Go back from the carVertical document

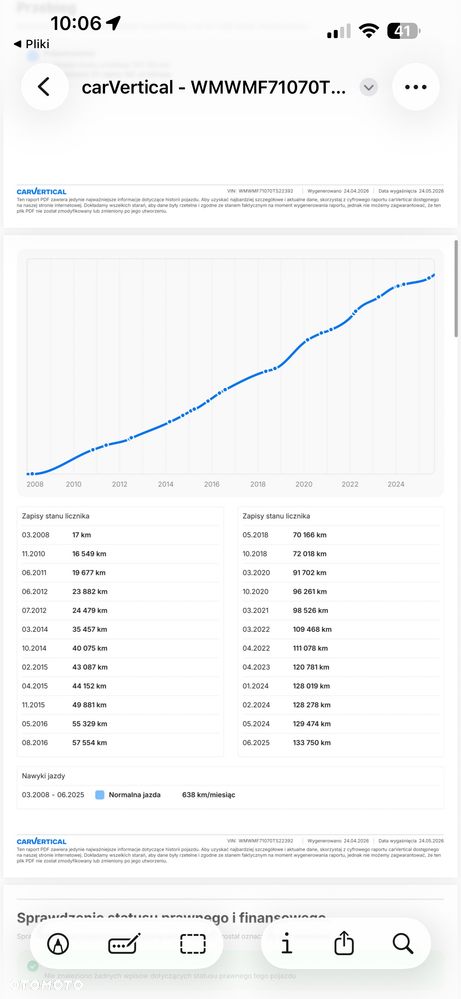point(45,87)
